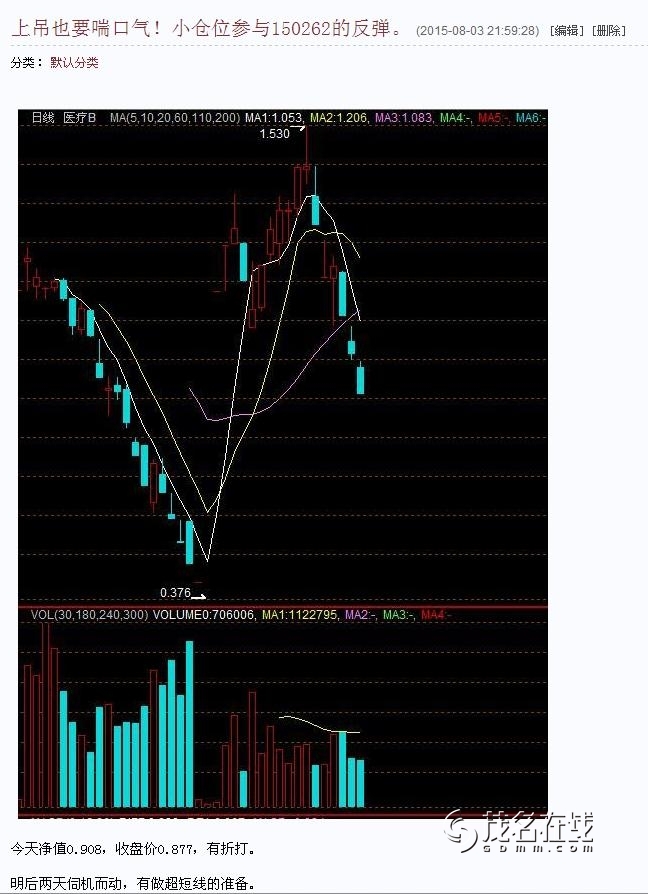The height and width of the screenshot is (894, 648).
Task: Tap the 编辑 link to edit the post
Action: 568,31
